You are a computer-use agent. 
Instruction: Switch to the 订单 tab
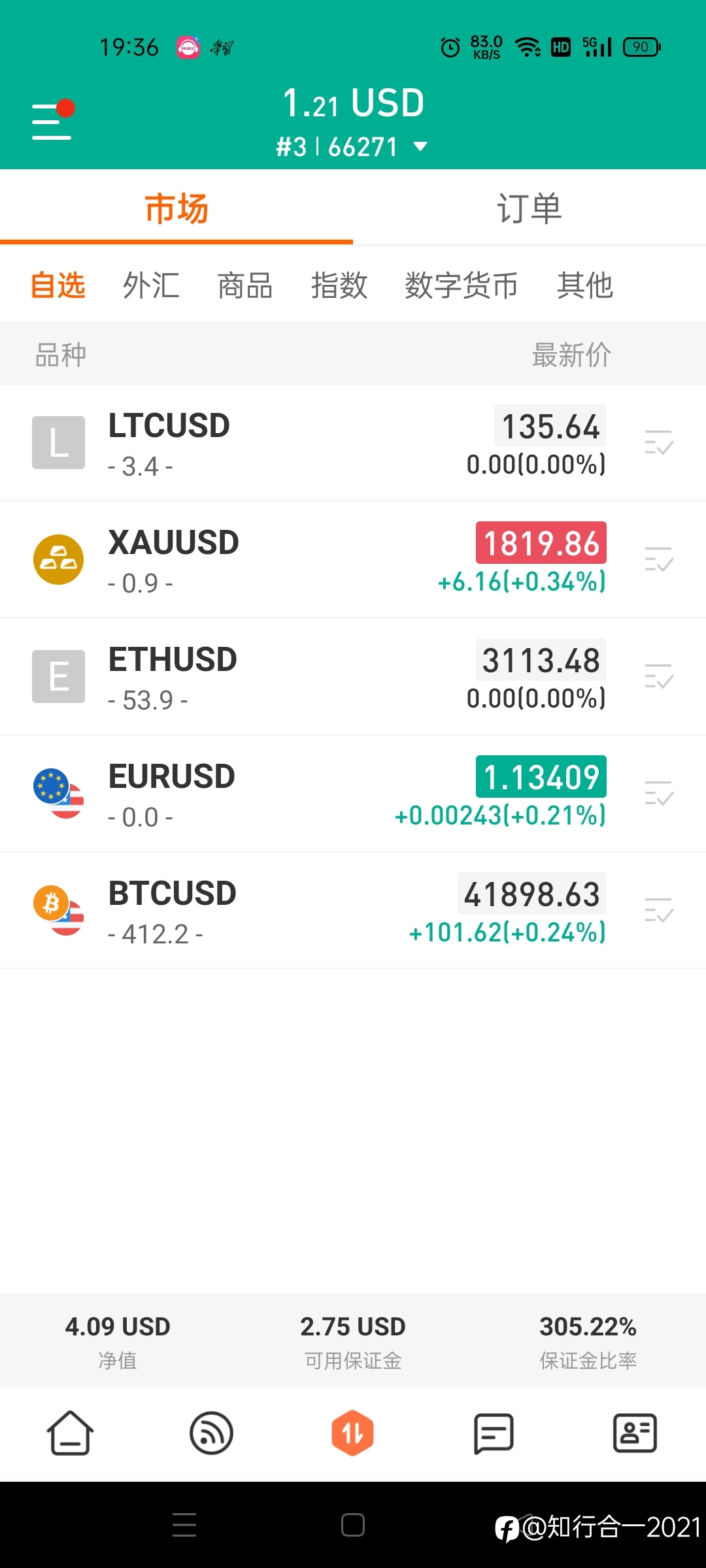click(529, 208)
